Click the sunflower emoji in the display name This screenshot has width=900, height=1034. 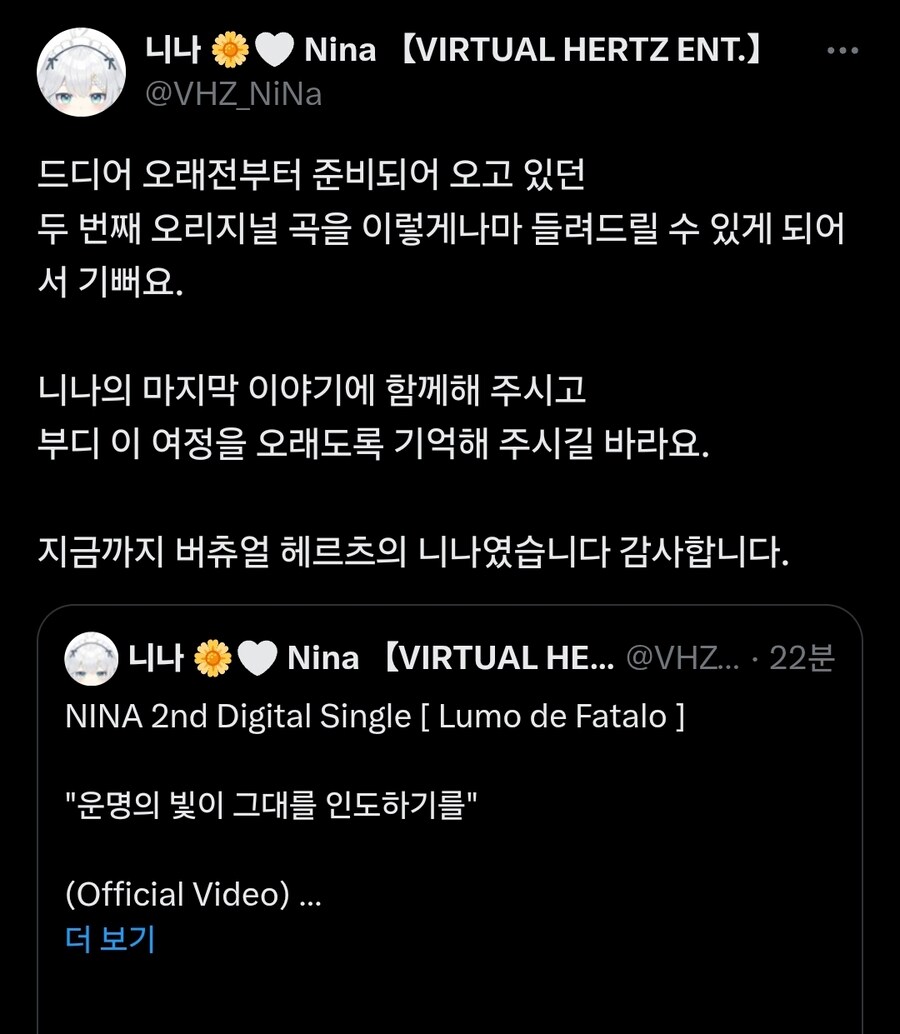pos(228,48)
